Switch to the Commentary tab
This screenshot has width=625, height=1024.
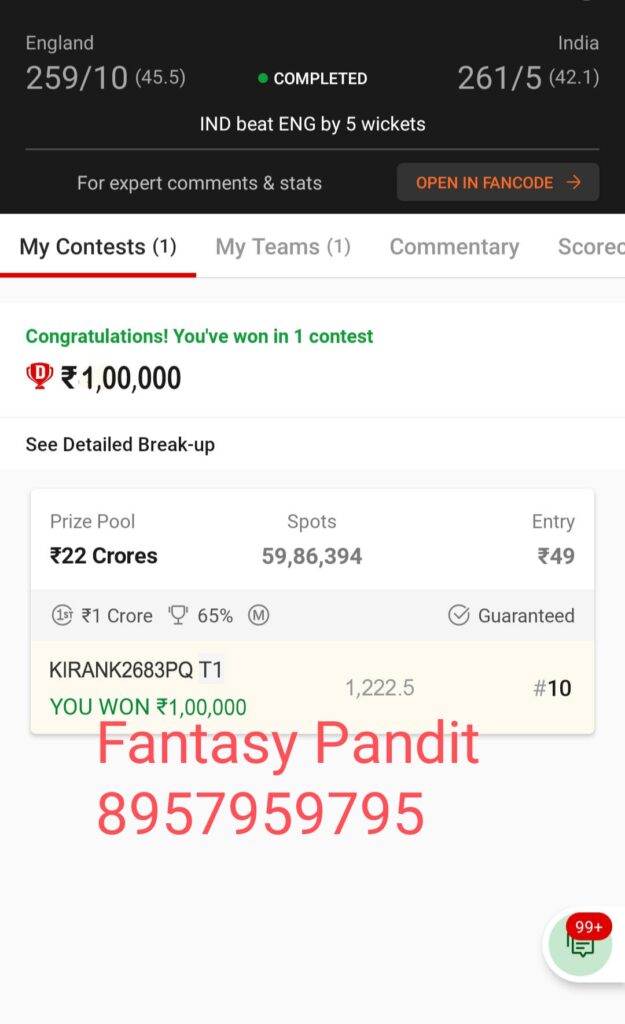click(x=455, y=247)
